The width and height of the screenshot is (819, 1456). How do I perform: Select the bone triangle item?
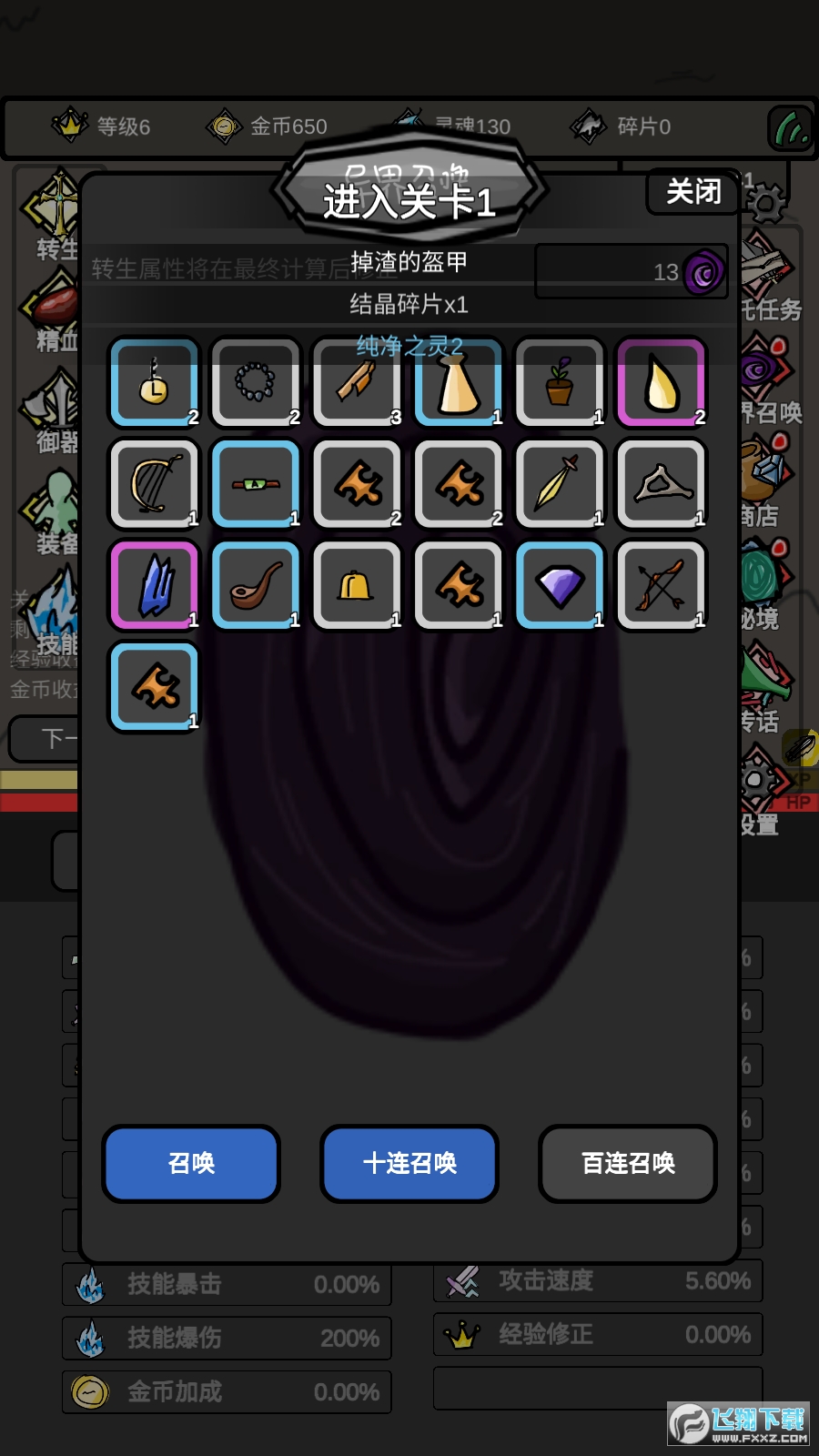[662, 484]
